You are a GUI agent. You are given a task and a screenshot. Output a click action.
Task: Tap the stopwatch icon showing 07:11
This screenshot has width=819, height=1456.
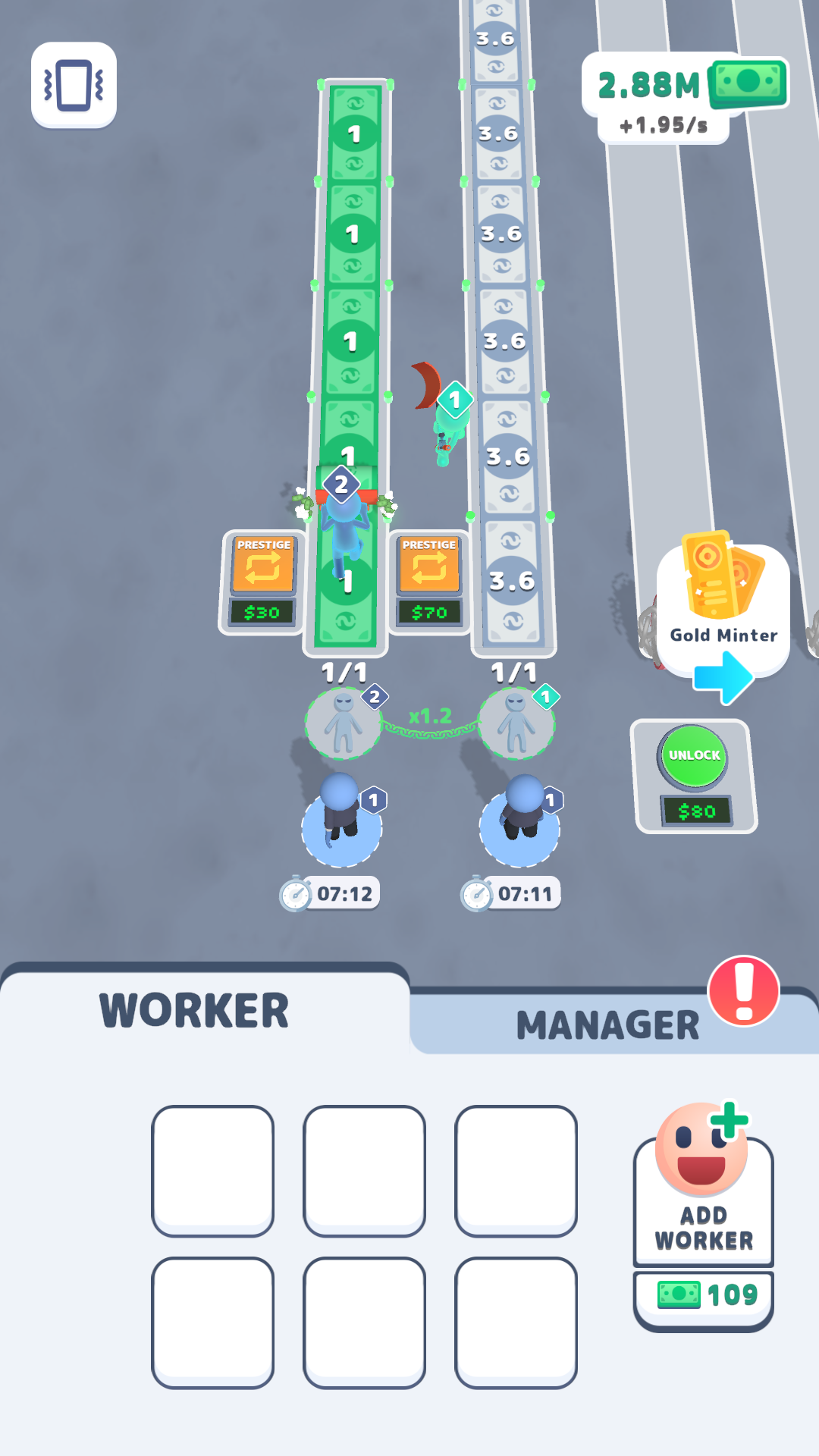tap(478, 893)
